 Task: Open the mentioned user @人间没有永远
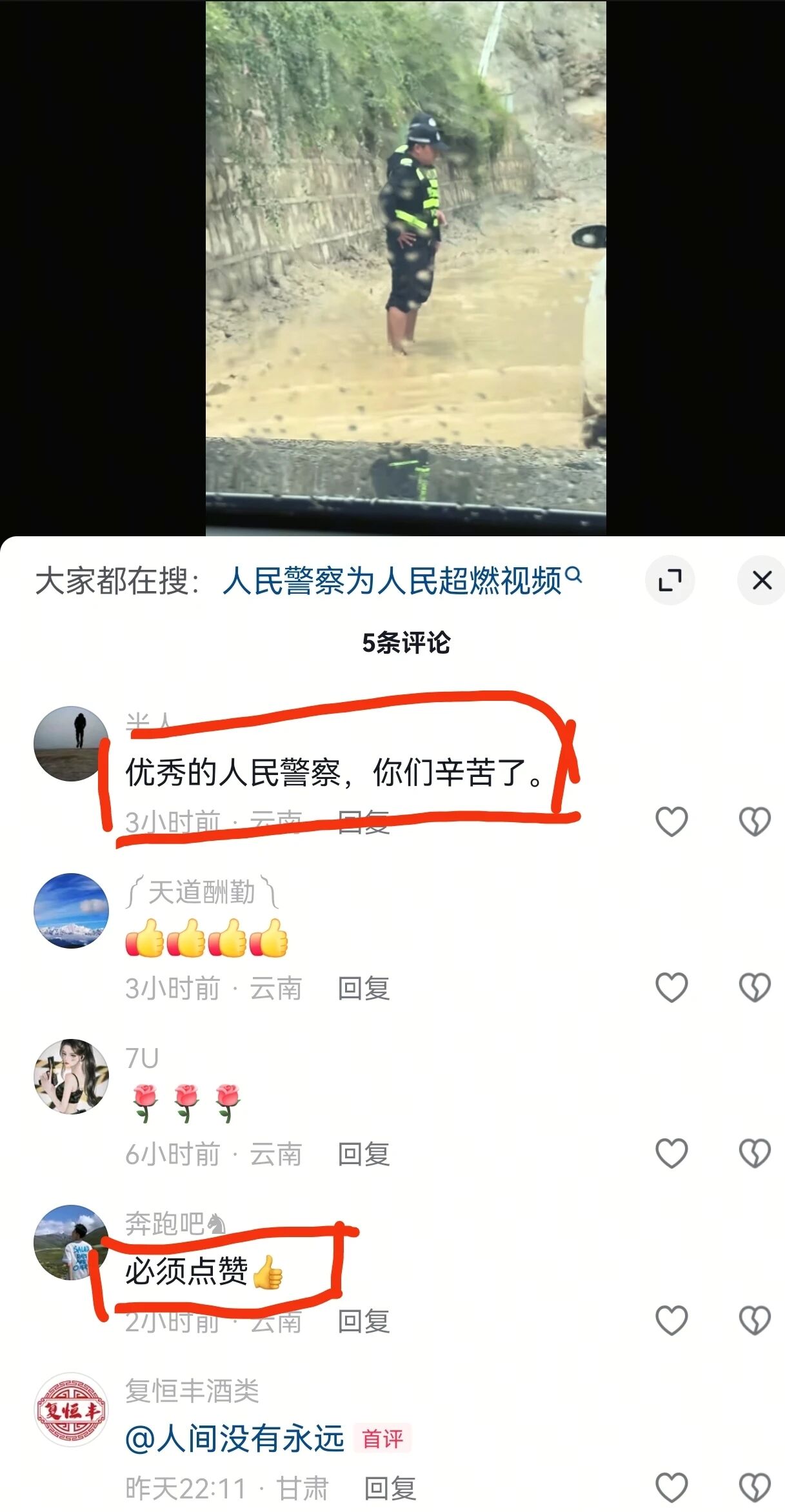point(235,1438)
